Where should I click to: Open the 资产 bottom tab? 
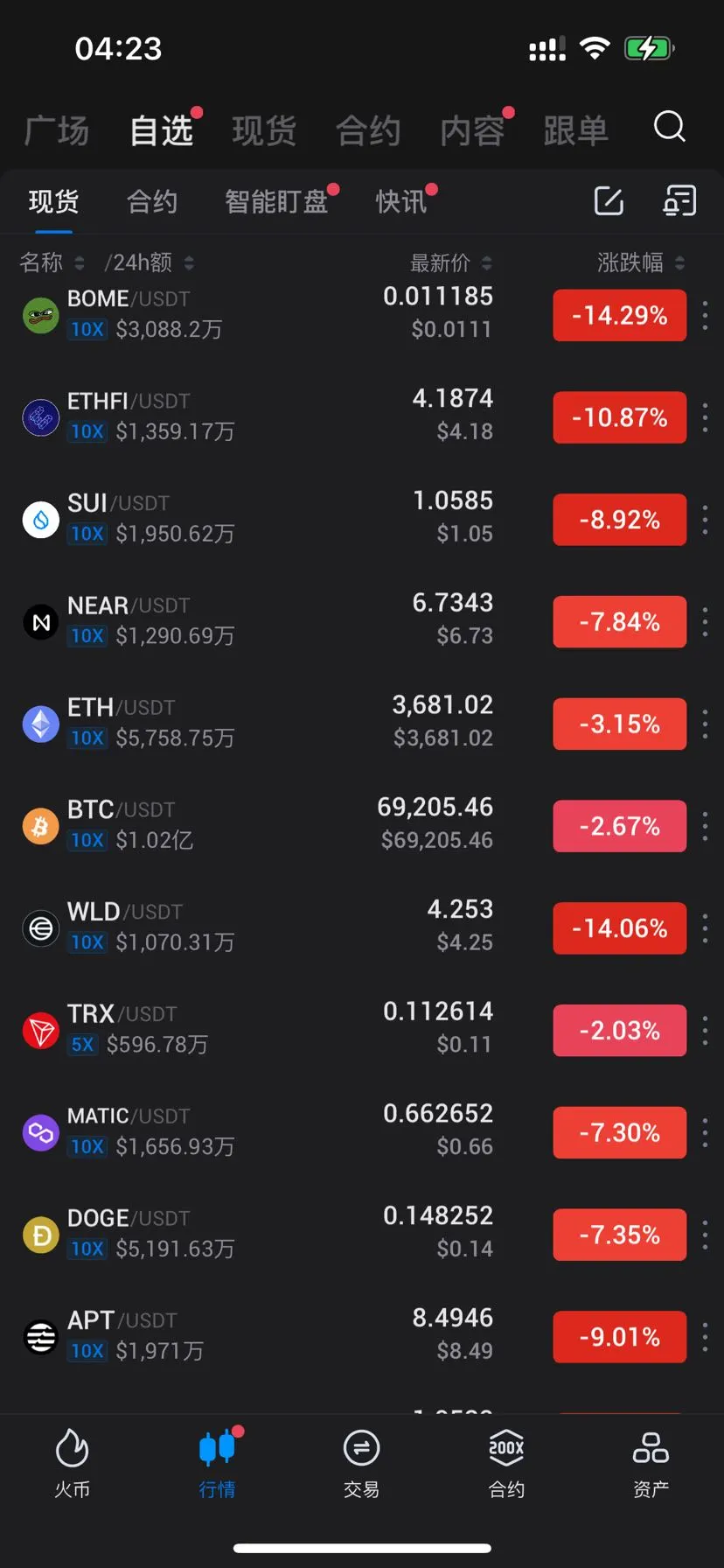point(651,1463)
